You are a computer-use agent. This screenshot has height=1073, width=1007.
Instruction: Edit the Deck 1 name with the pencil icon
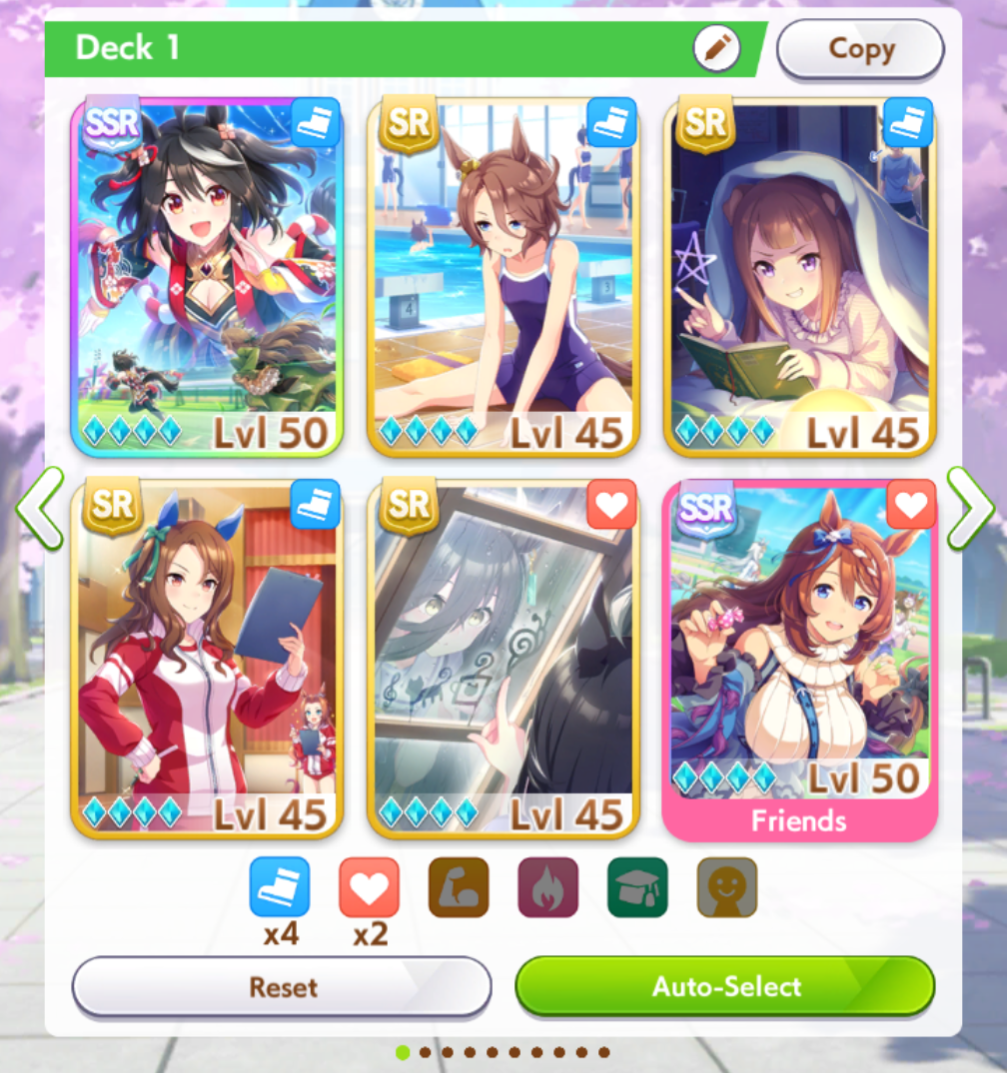(x=717, y=49)
